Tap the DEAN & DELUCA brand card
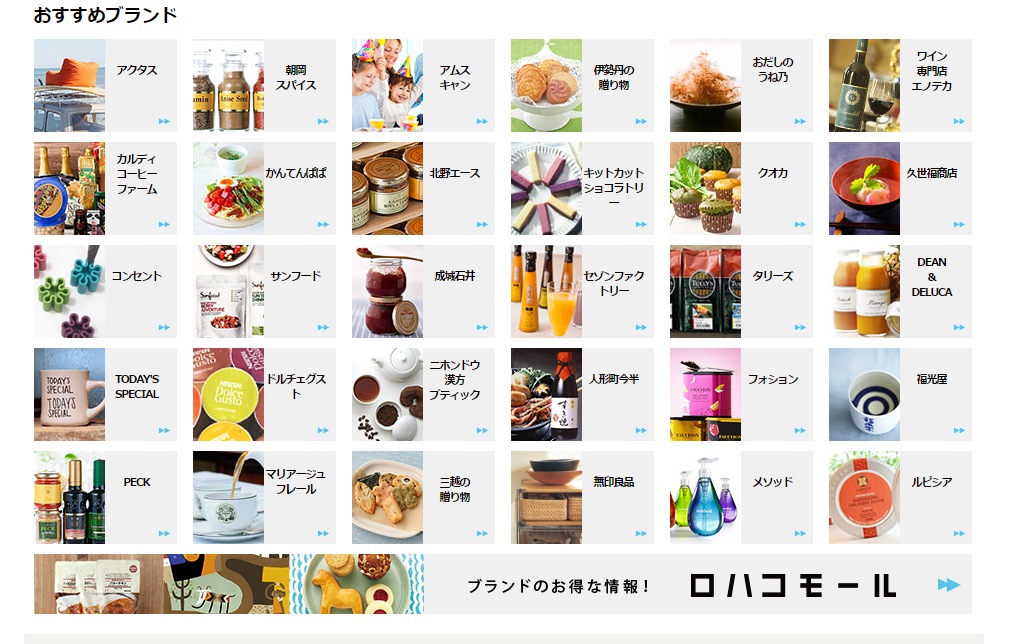1025x644 pixels. 900,291
